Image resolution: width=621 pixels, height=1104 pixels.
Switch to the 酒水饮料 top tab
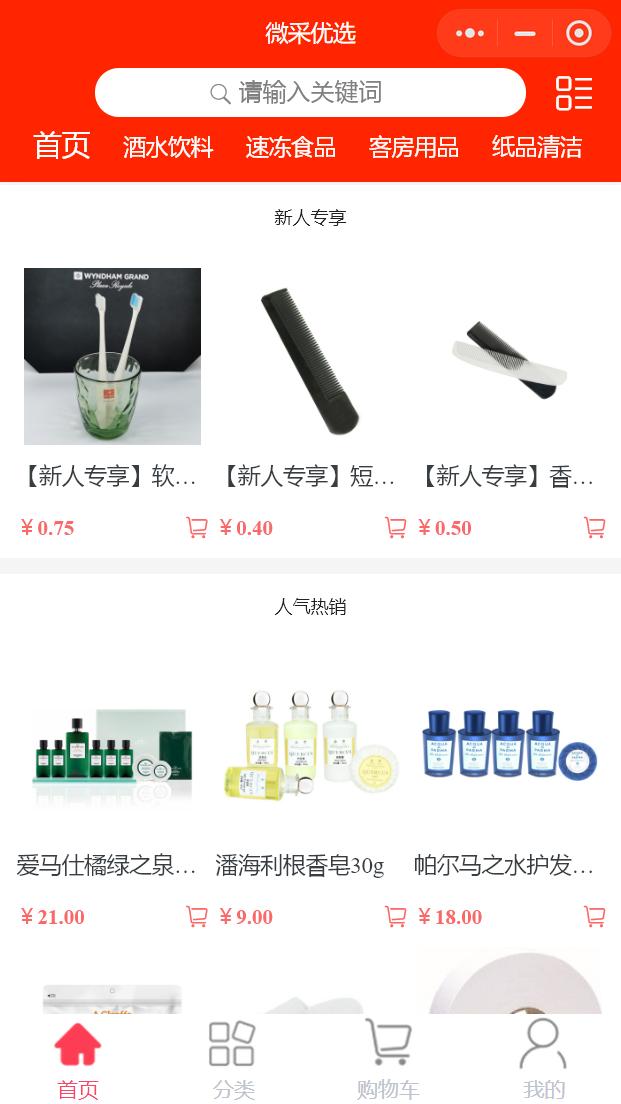(168, 147)
